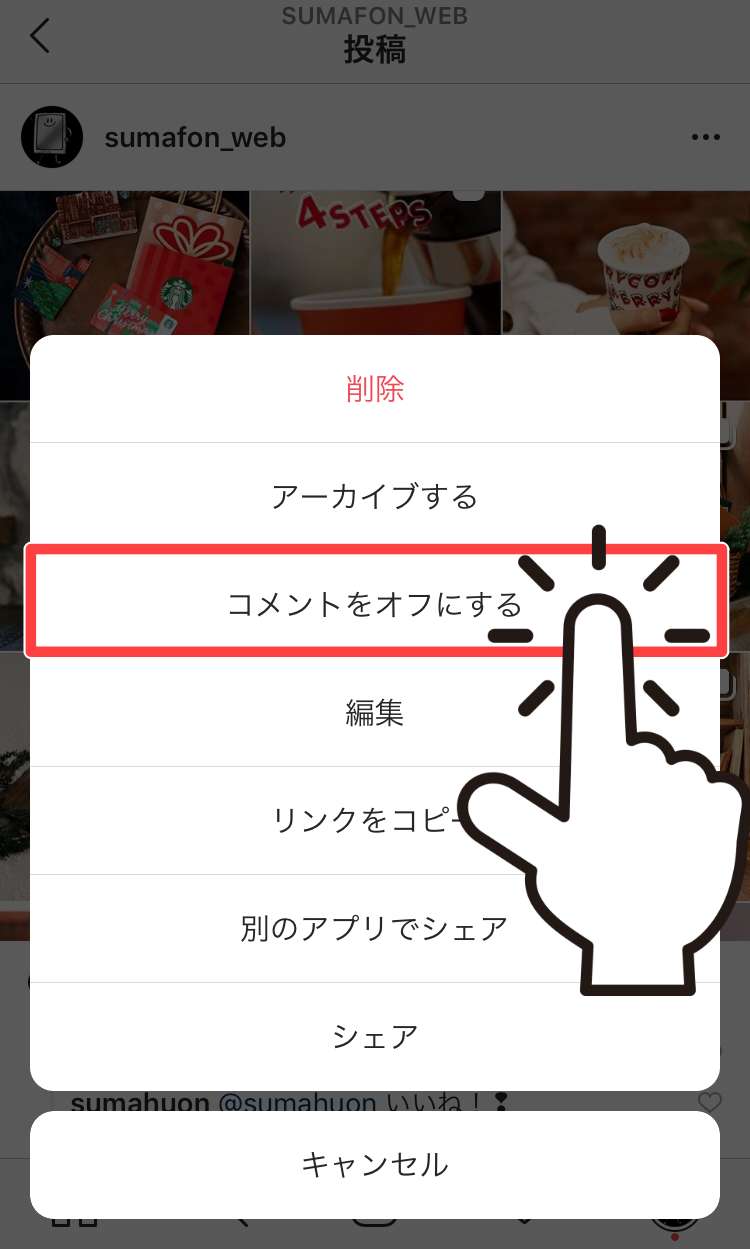Dismiss the sheet with キャンセル
Viewport: 750px width, 1249px height.
pos(375,1165)
